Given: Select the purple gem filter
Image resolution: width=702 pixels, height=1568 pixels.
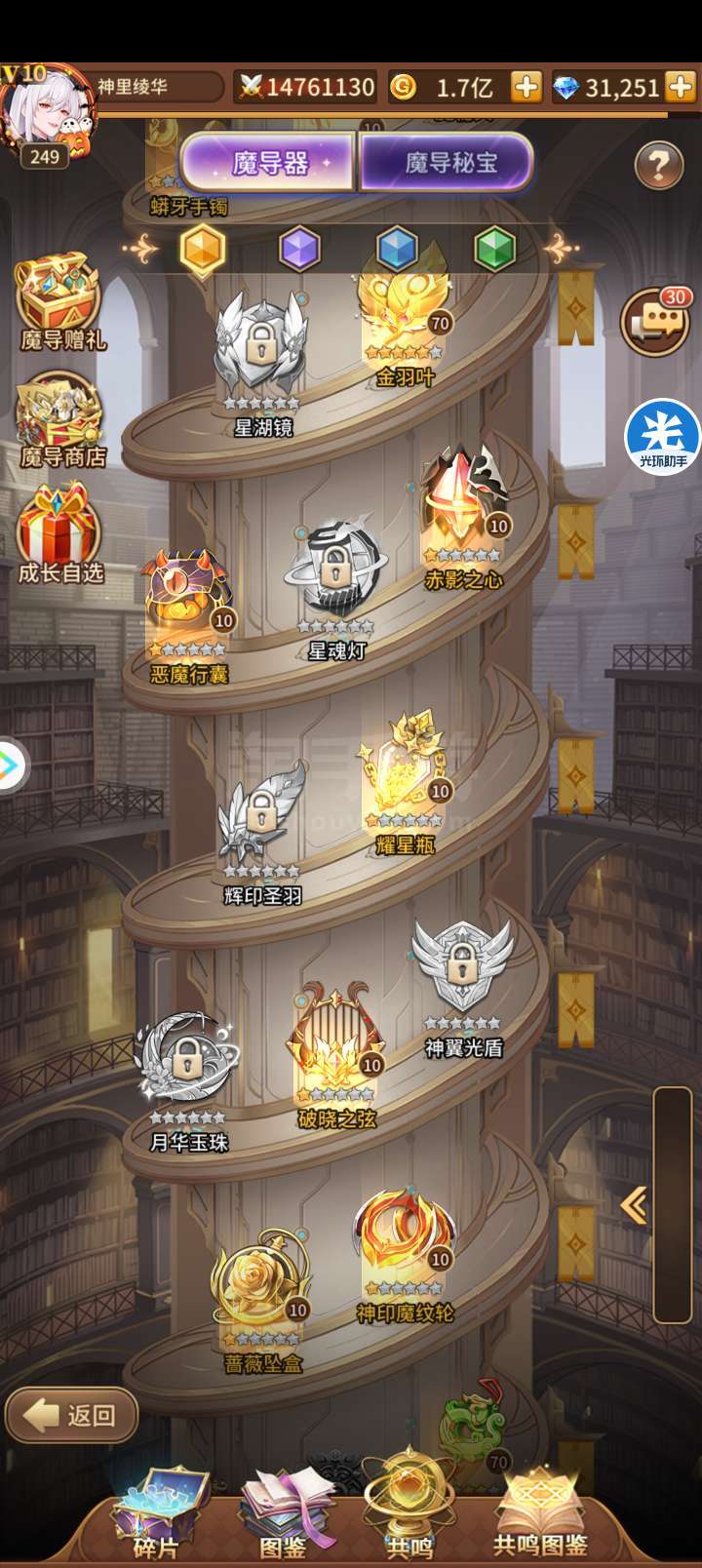Looking at the screenshot, I should pyautogui.click(x=299, y=250).
